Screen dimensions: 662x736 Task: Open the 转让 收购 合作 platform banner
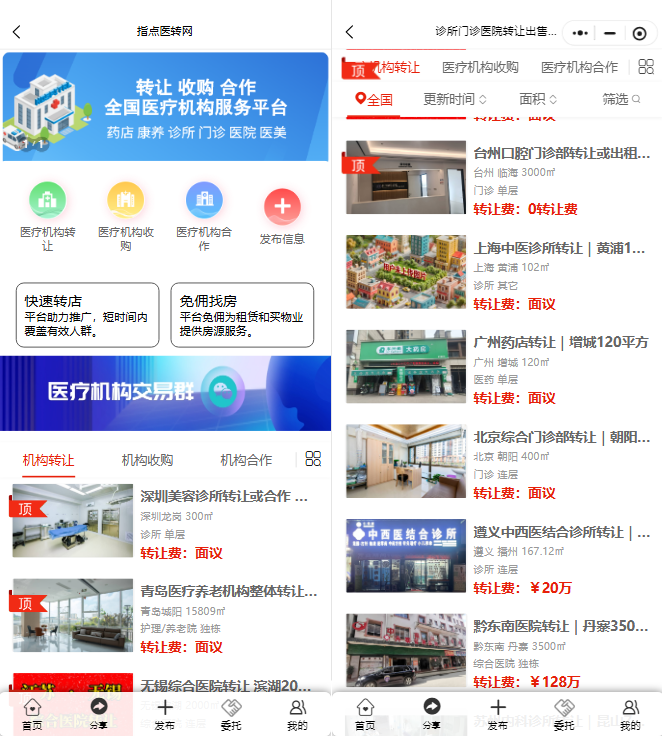[x=165, y=107]
